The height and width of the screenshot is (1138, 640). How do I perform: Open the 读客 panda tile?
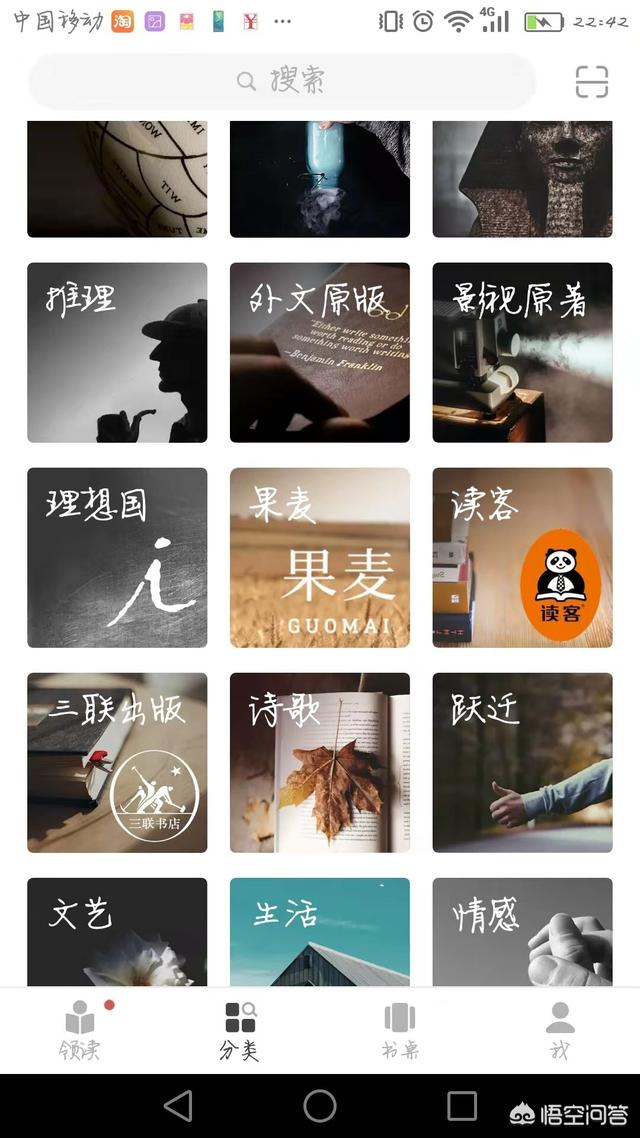(522, 557)
